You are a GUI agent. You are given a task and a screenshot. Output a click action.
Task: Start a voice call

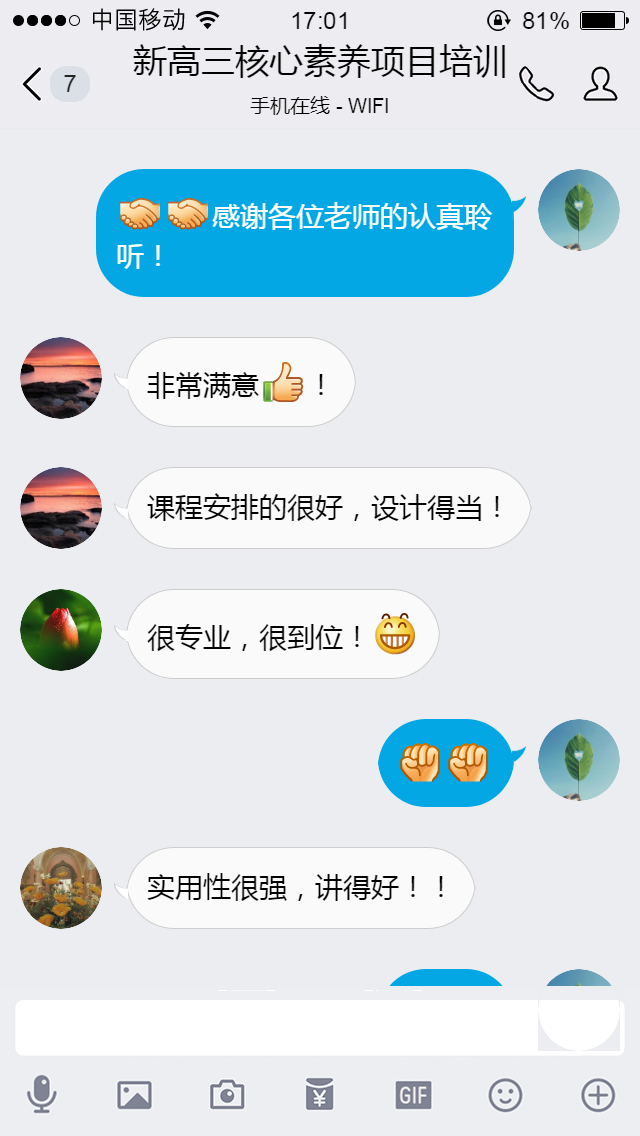[536, 85]
